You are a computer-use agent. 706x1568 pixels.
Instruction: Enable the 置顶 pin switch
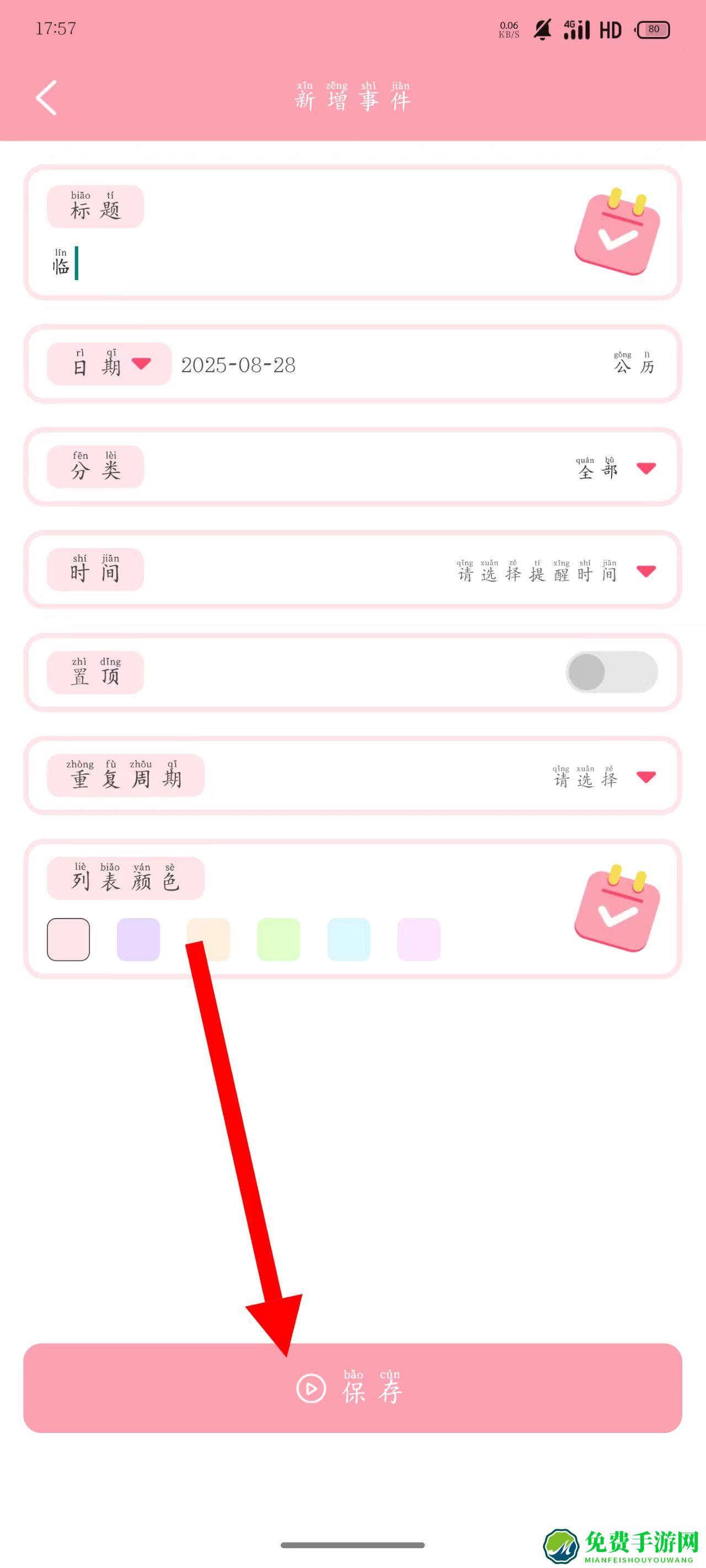(611, 672)
